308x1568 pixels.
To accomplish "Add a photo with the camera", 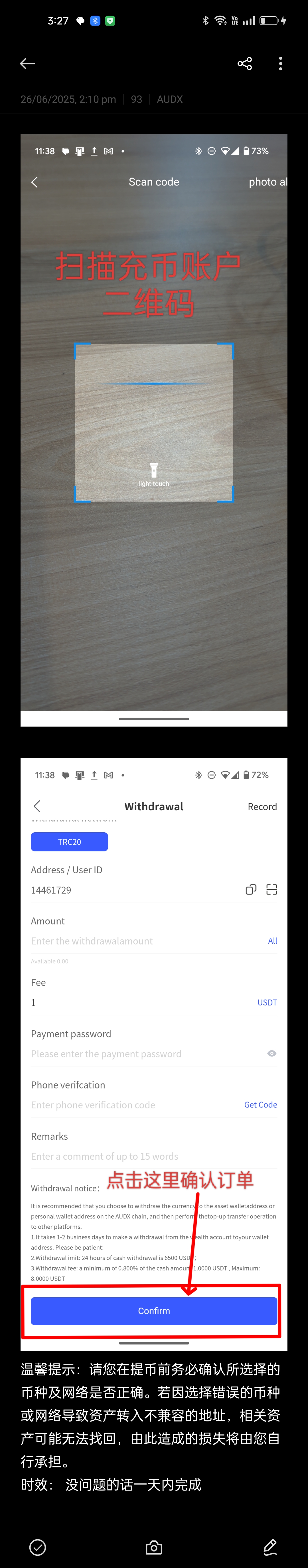I will click(154, 1547).
